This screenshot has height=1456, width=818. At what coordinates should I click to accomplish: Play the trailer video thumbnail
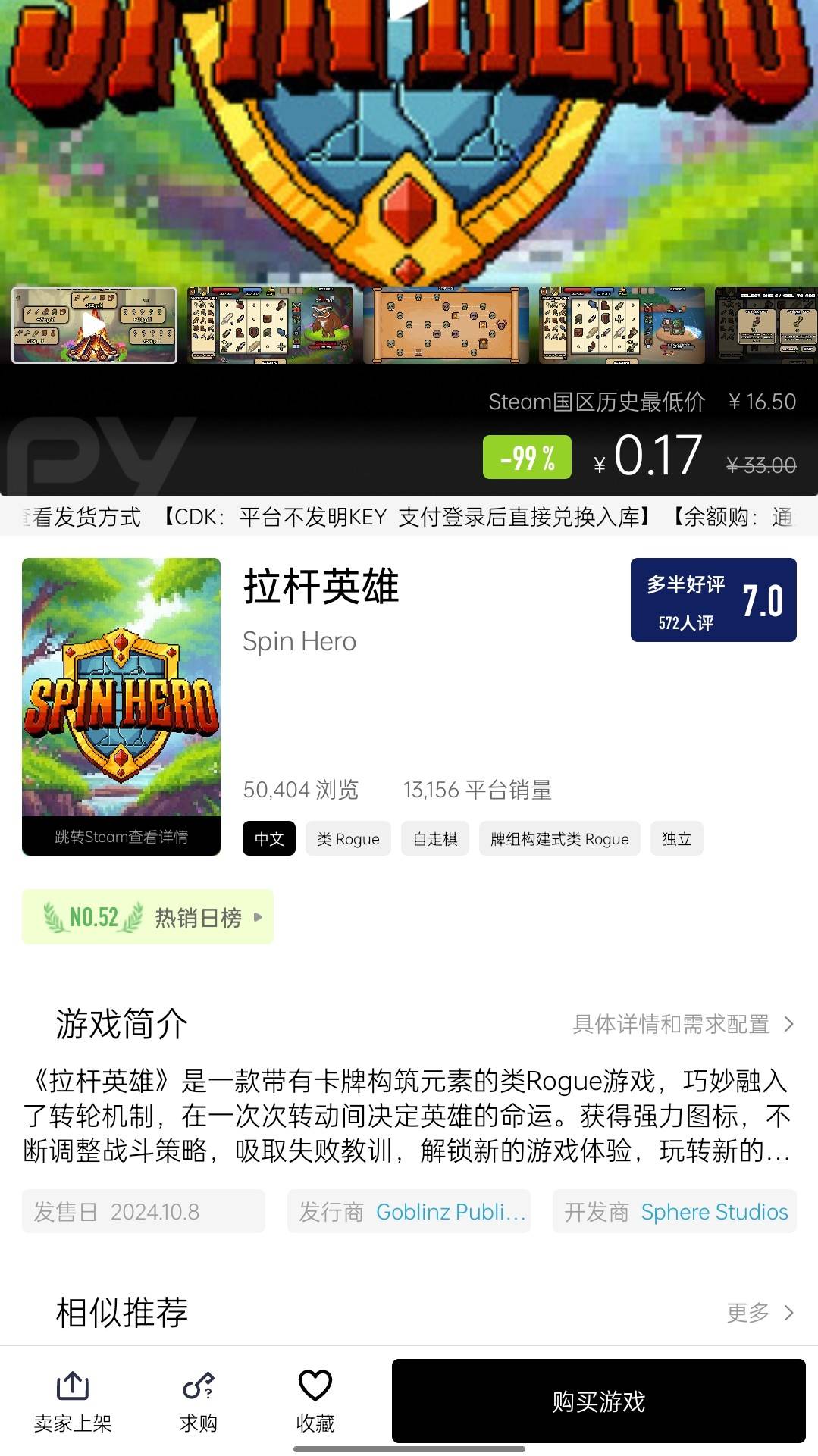click(95, 325)
